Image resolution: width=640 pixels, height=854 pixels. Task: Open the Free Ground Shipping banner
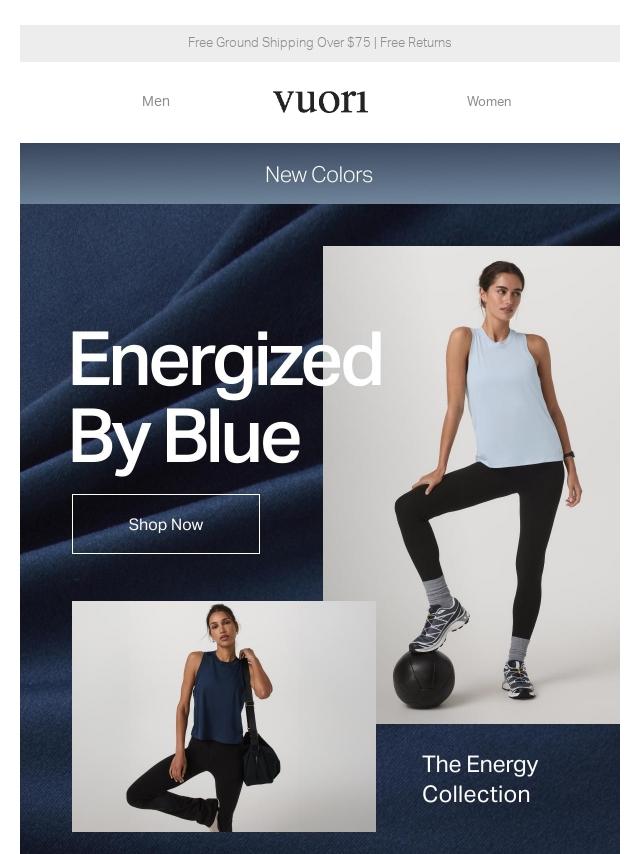pos(320,43)
